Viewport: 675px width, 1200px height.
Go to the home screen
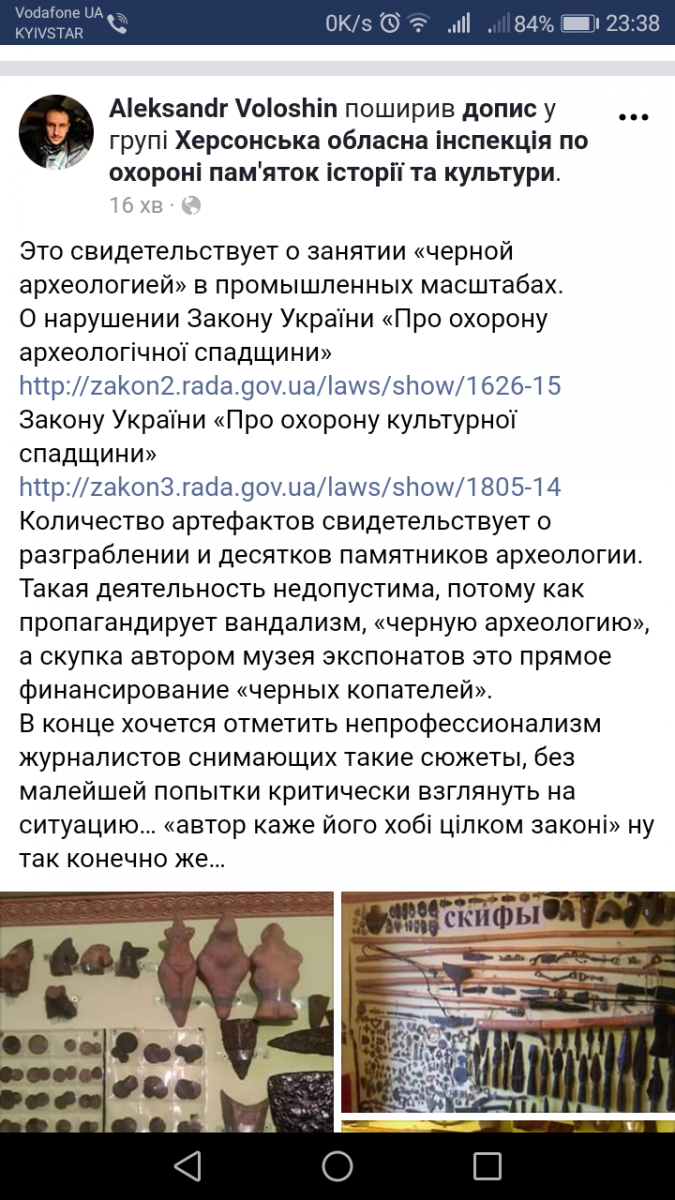click(337, 1165)
